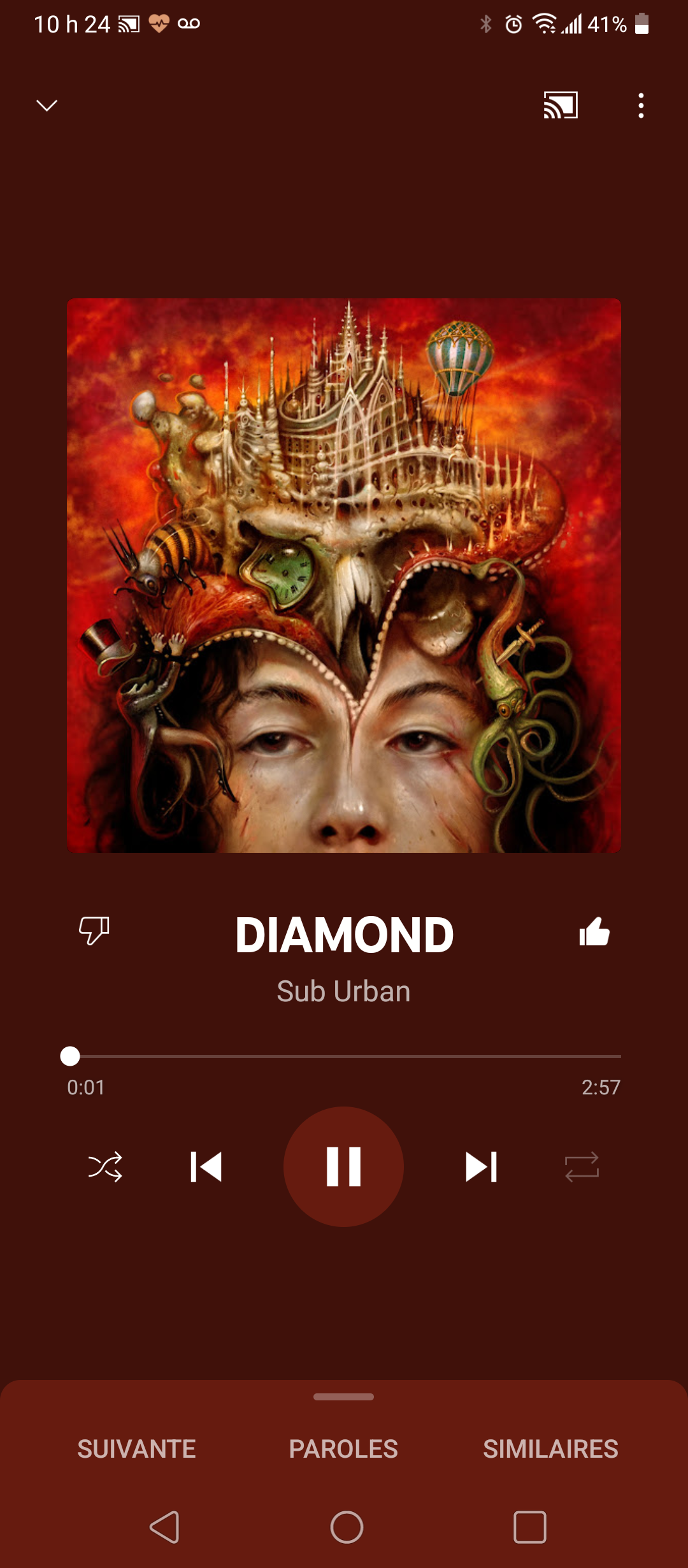The height and width of the screenshot is (1568, 688).
Task: Open the cast to device icon
Action: pos(561,105)
